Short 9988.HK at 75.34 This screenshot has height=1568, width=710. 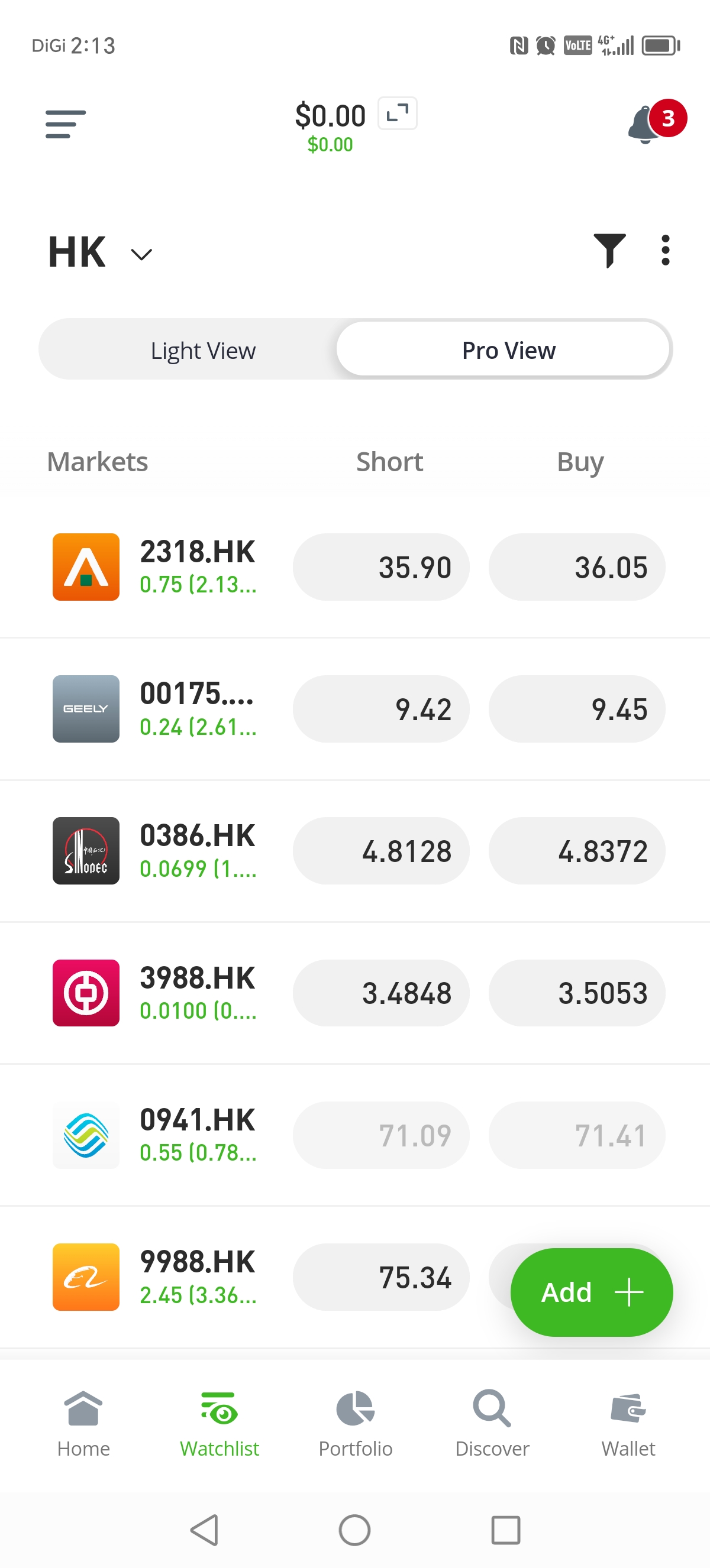(380, 1277)
